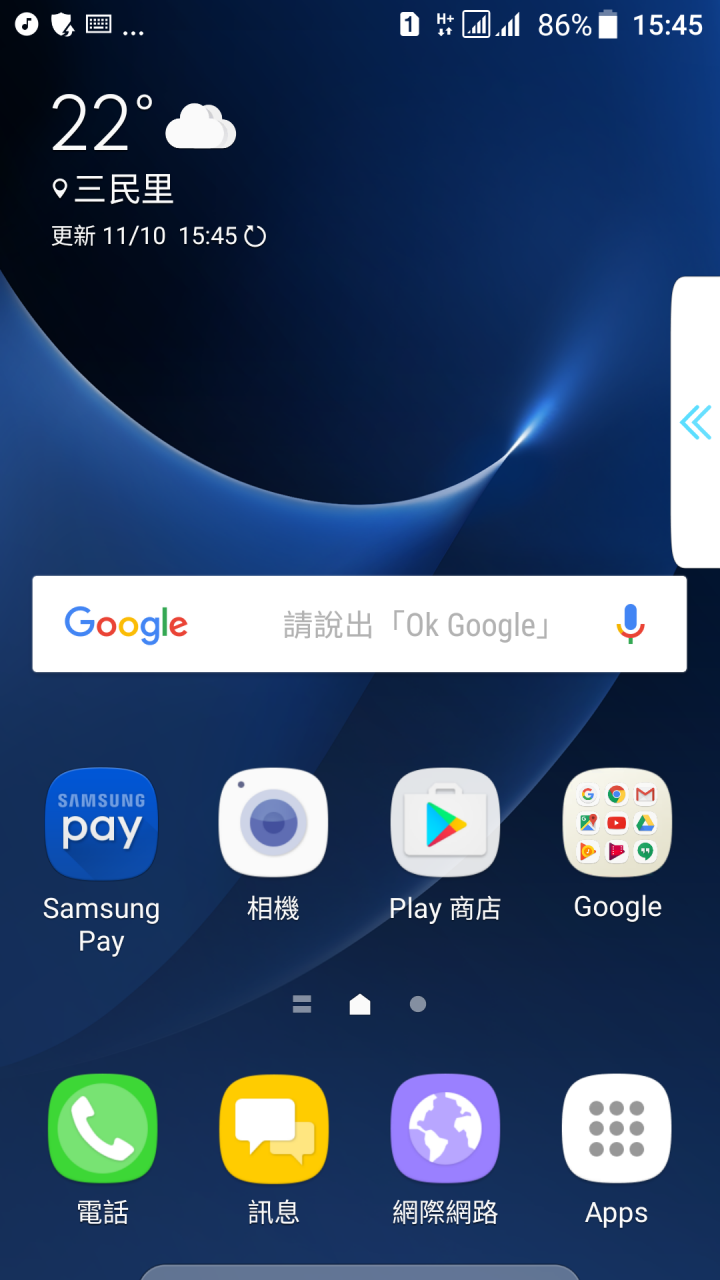Open Play 商店
Image resolution: width=720 pixels, height=1280 pixels.
(445, 824)
